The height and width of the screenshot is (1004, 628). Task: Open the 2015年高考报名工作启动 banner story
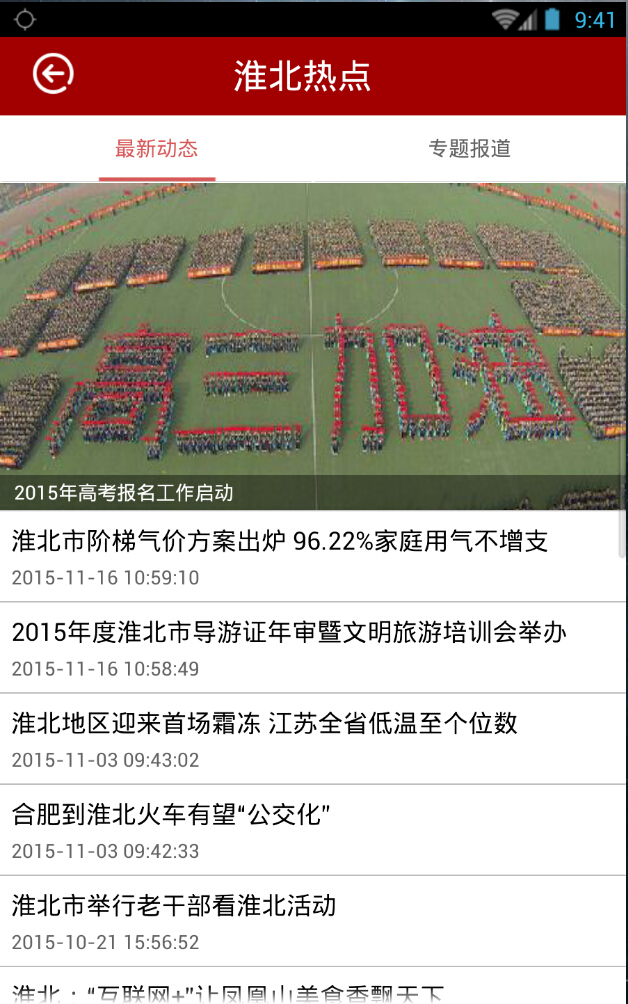(313, 346)
